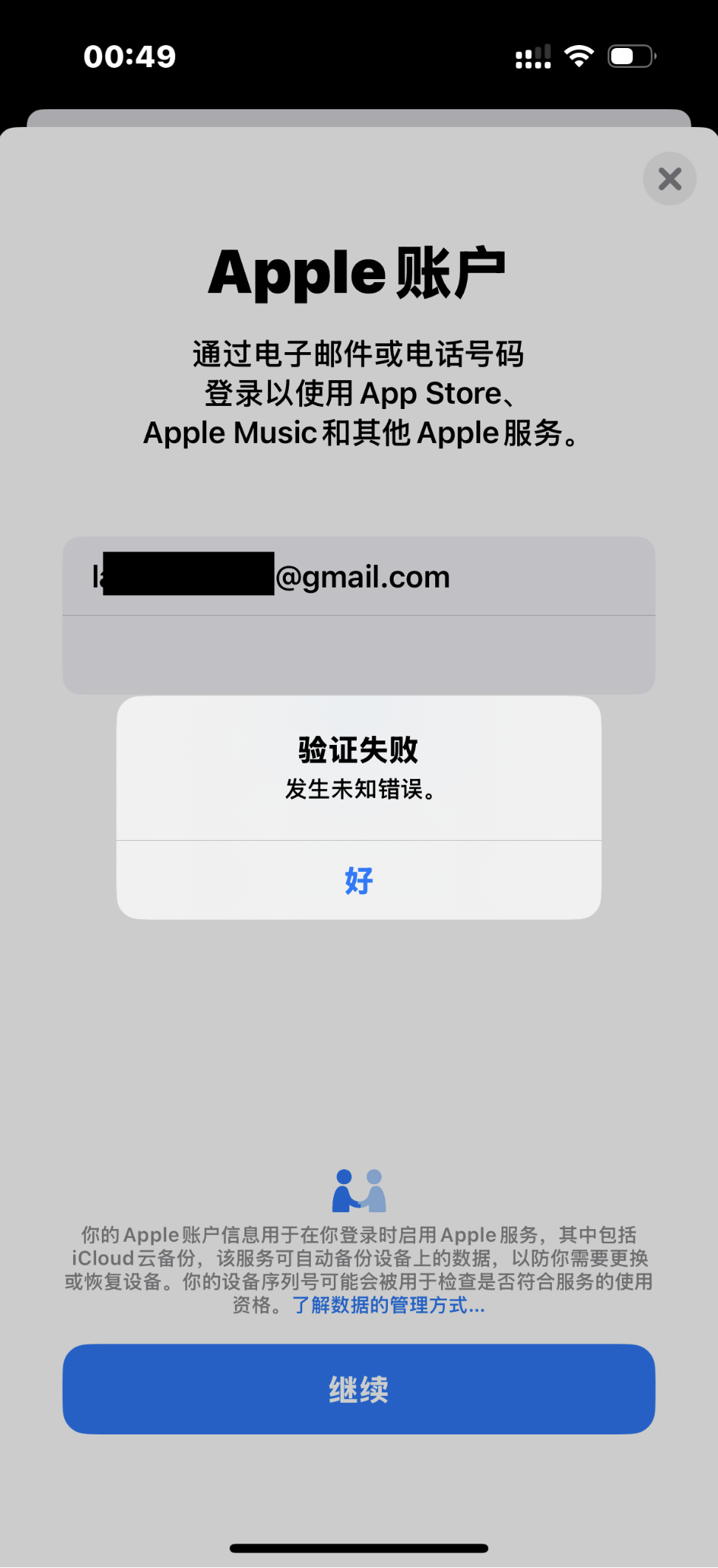Tap 好 to dismiss the verification failed alert

coord(359,880)
